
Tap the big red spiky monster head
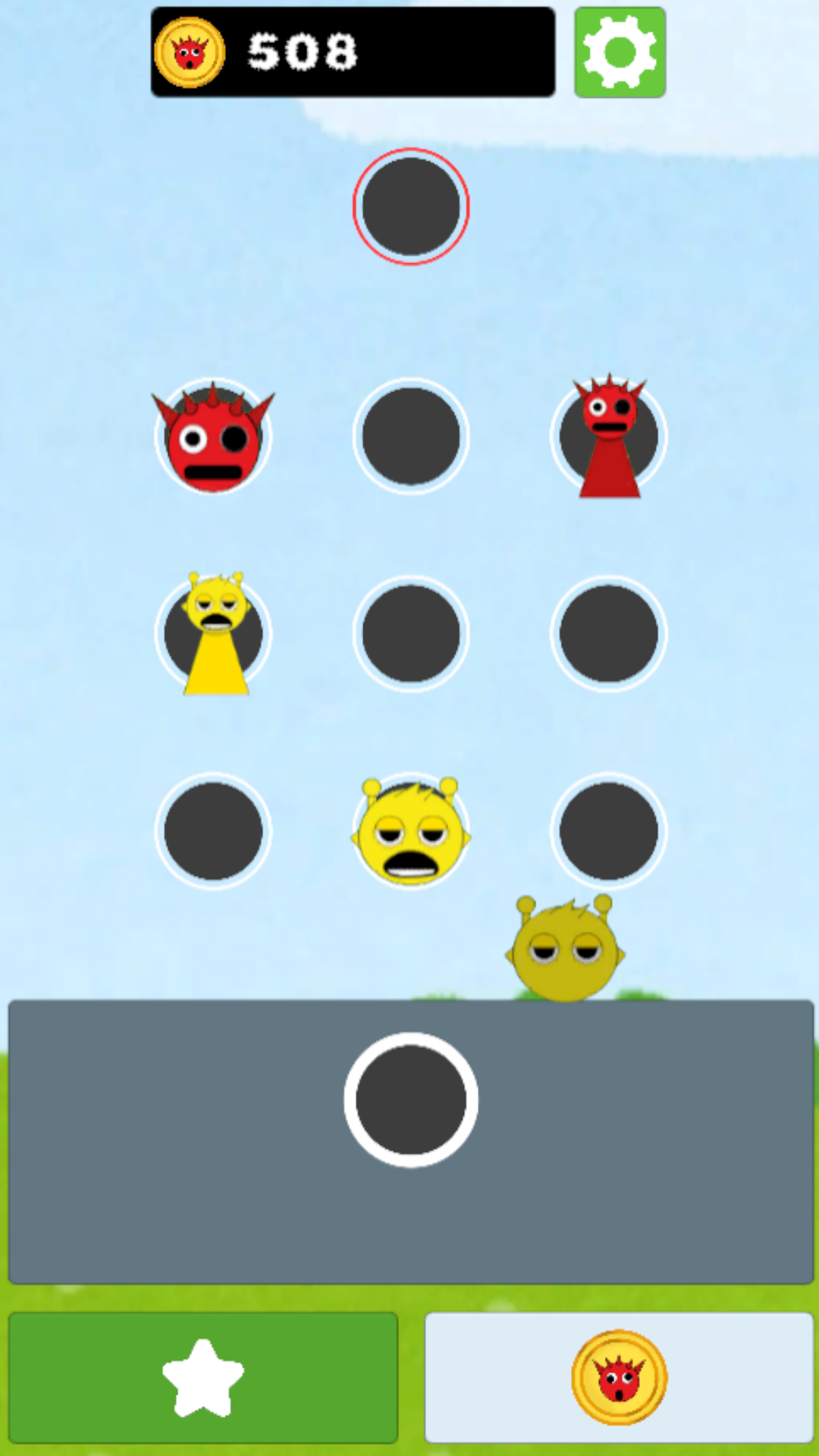tap(213, 437)
